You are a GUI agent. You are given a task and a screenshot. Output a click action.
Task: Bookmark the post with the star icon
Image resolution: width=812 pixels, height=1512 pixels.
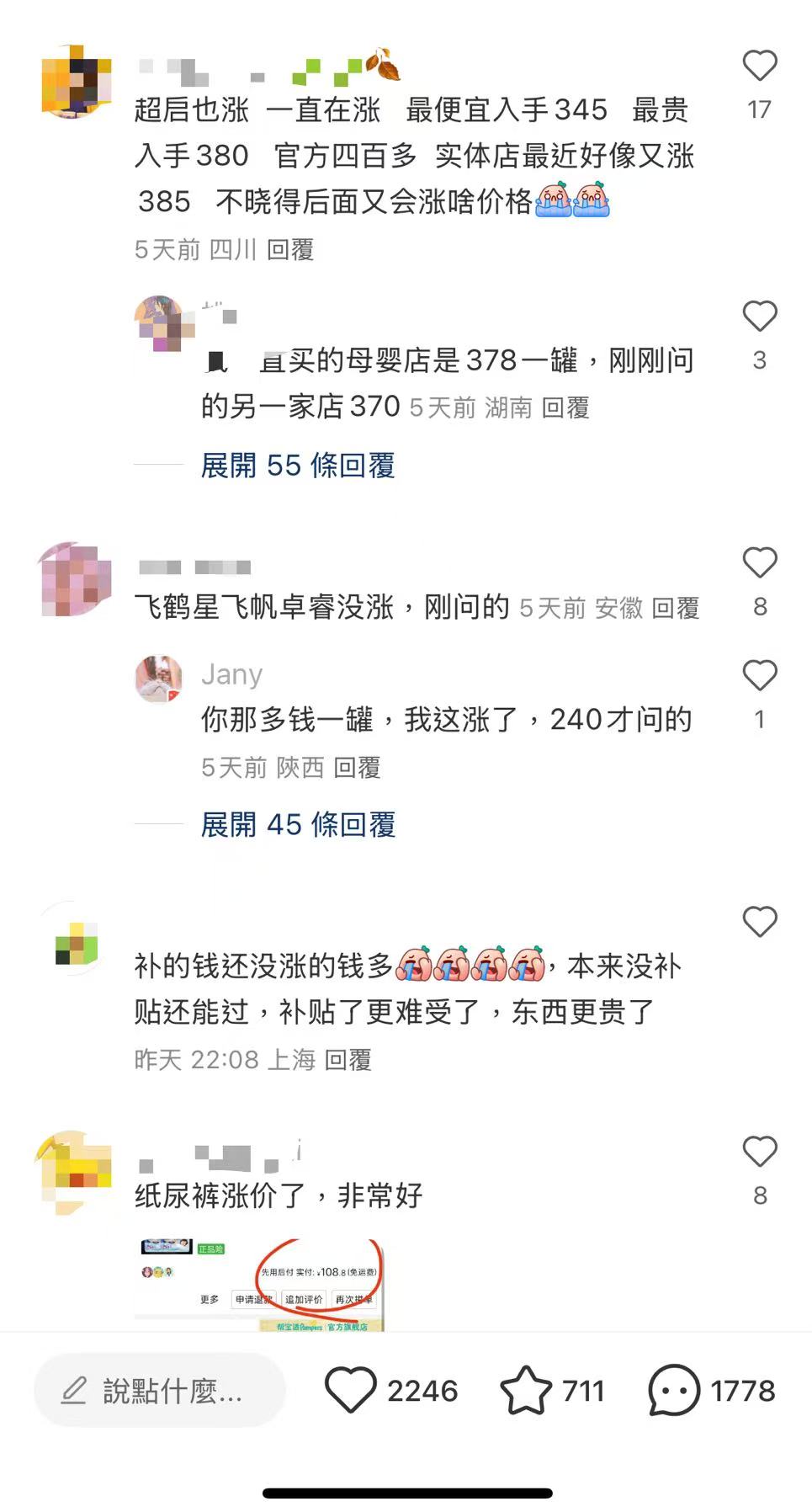point(526,1391)
